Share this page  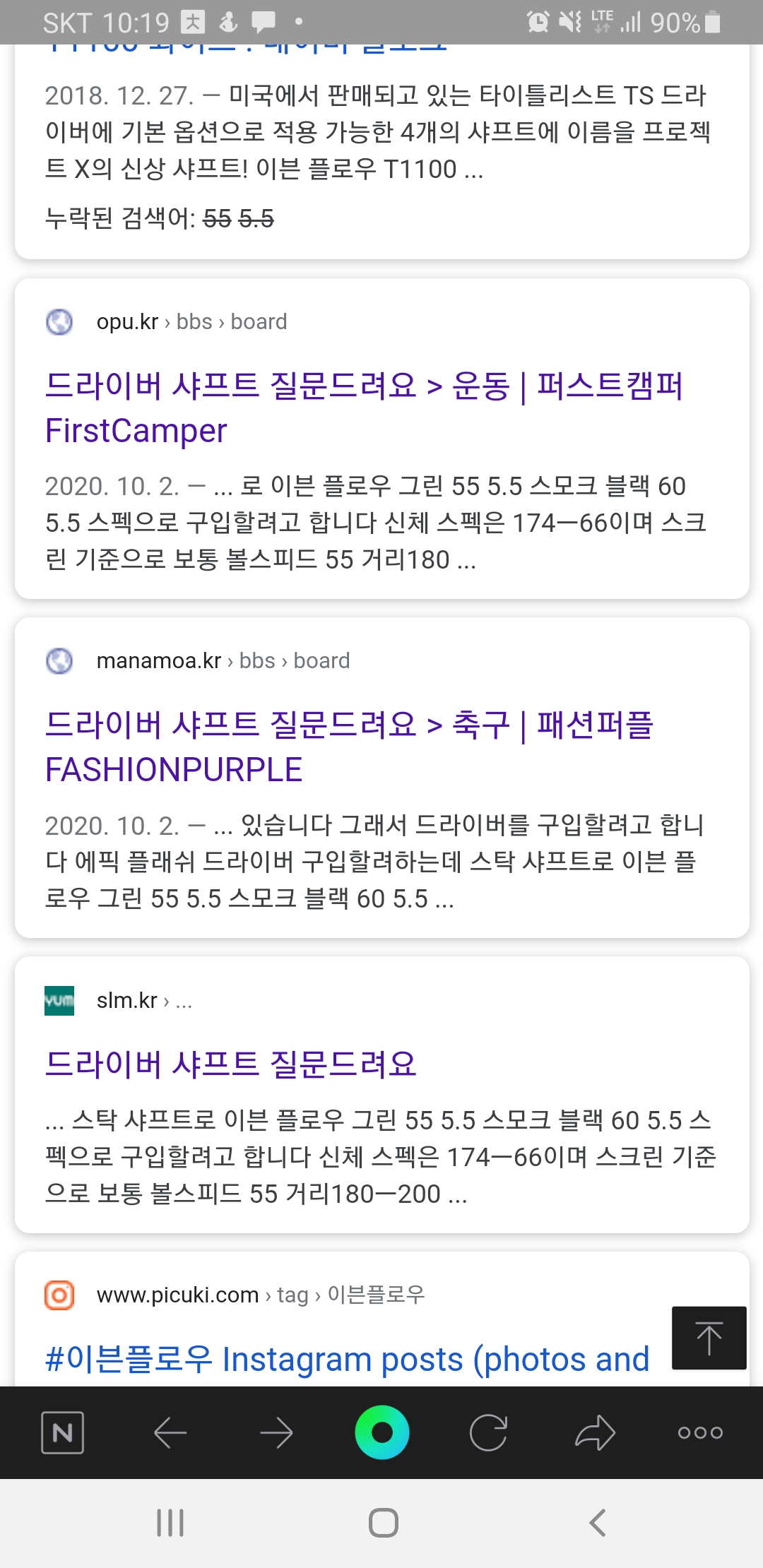pyautogui.click(x=595, y=1432)
